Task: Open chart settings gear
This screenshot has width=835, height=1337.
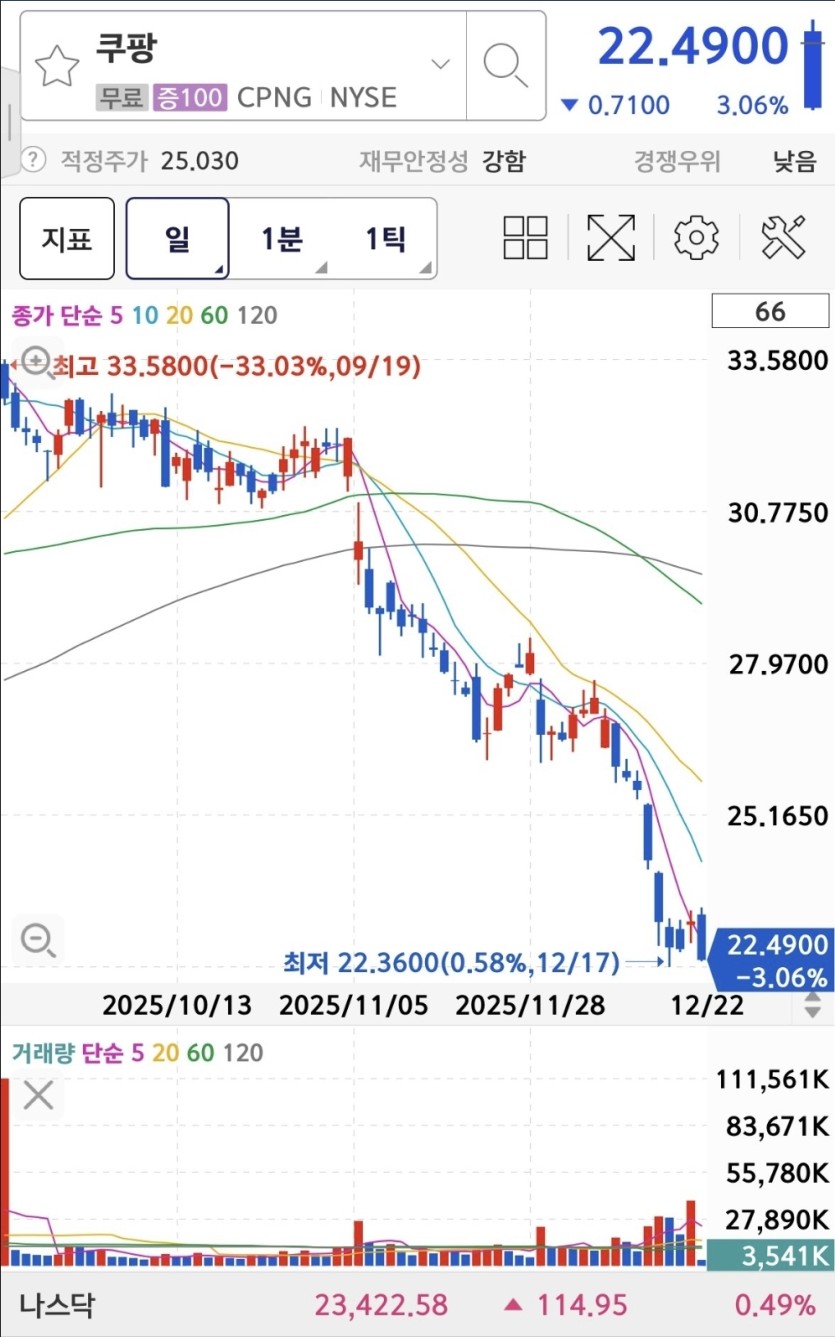Action: pos(696,238)
